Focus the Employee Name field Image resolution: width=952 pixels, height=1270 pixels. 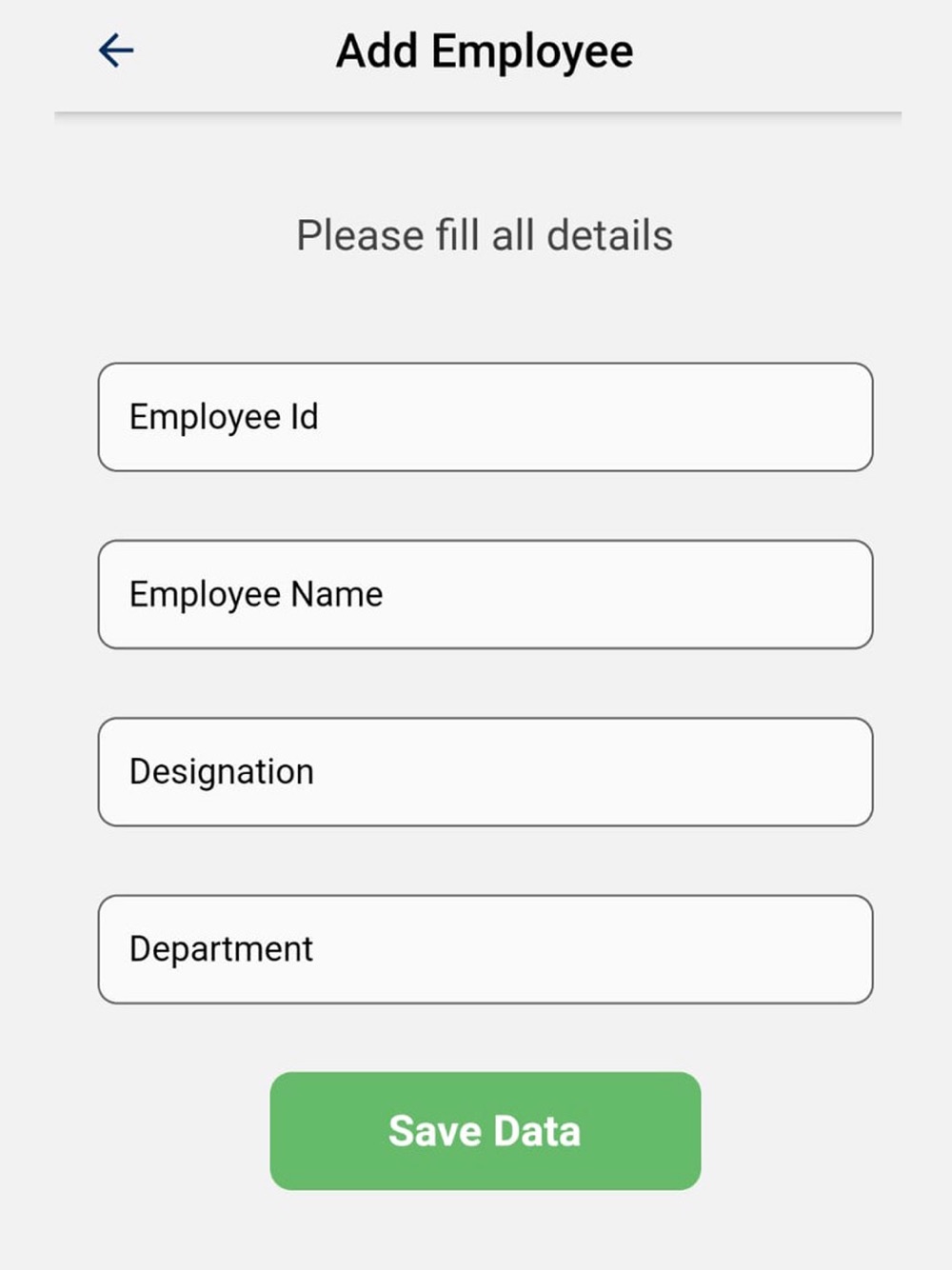click(x=486, y=595)
